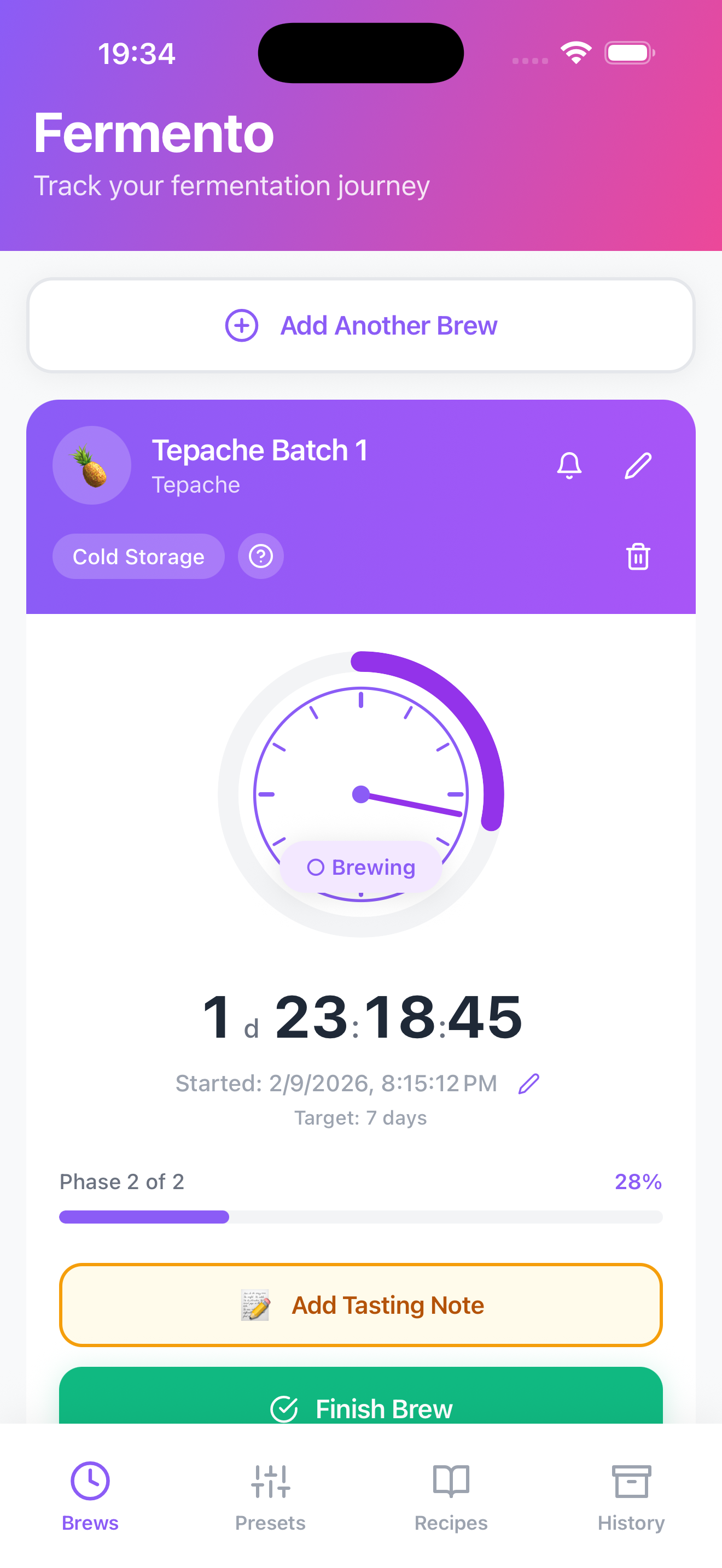Viewport: 722px width, 1568px height.
Task: Switch to the History tab
Action: (631, 1503)
